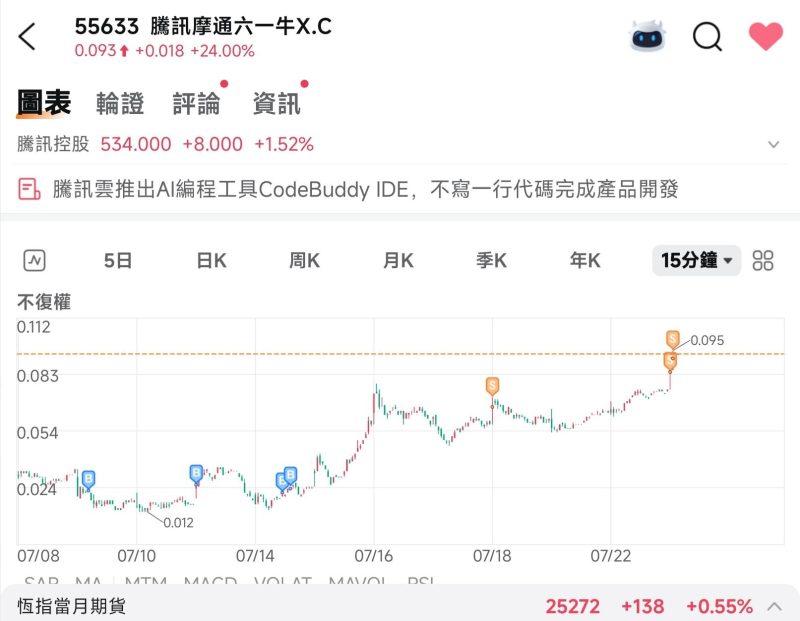Show the 日K chart

211,261
